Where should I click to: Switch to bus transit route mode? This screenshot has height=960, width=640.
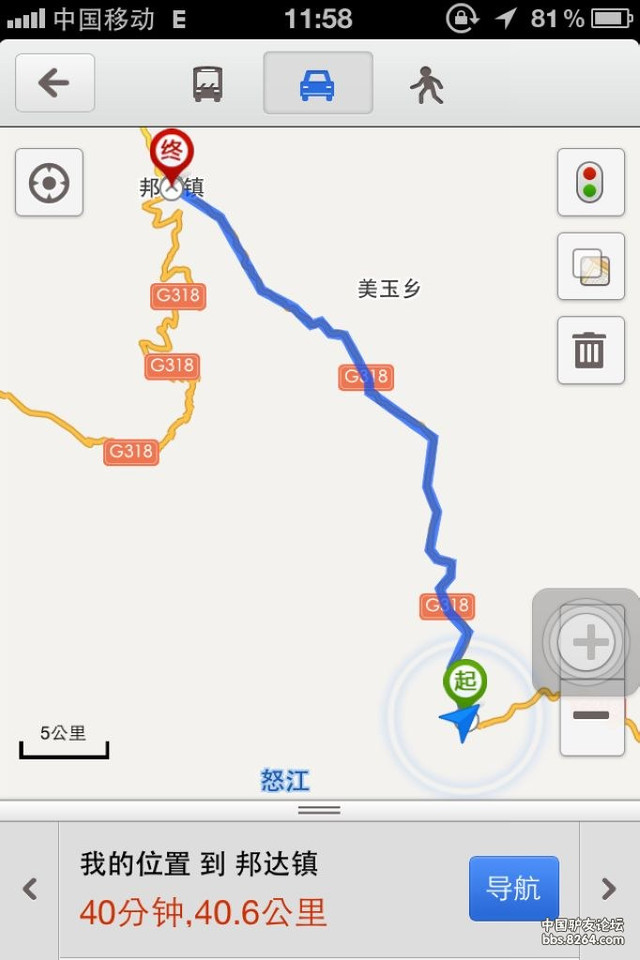coord(208,84)
